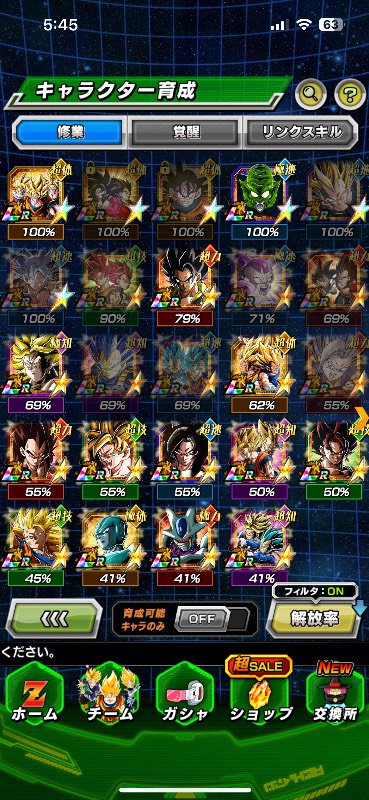The height and width of the screenshot is (800, 369).
Task: Switch to the 覚醒 tab
Action: 185,132
